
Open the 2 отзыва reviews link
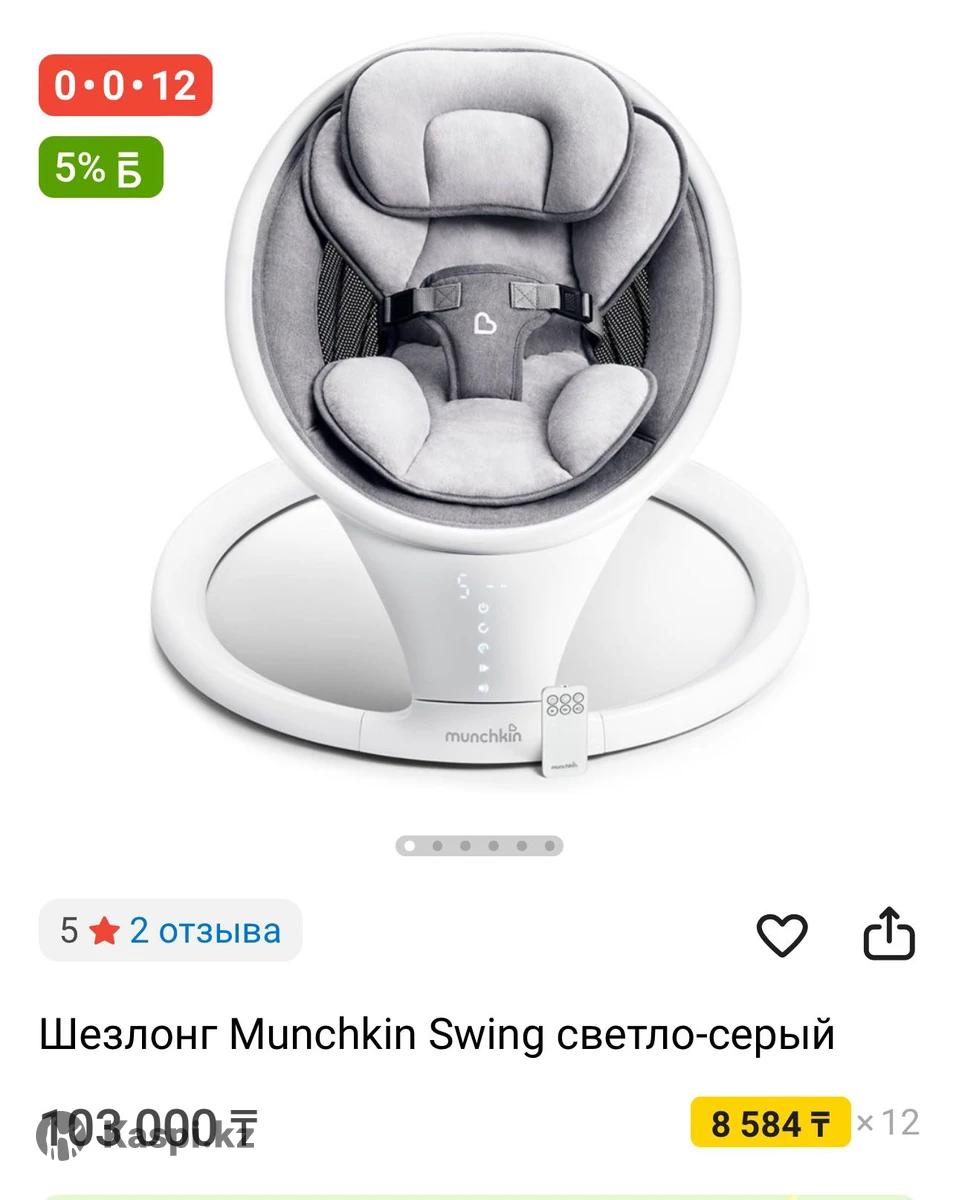coord(205,931)
